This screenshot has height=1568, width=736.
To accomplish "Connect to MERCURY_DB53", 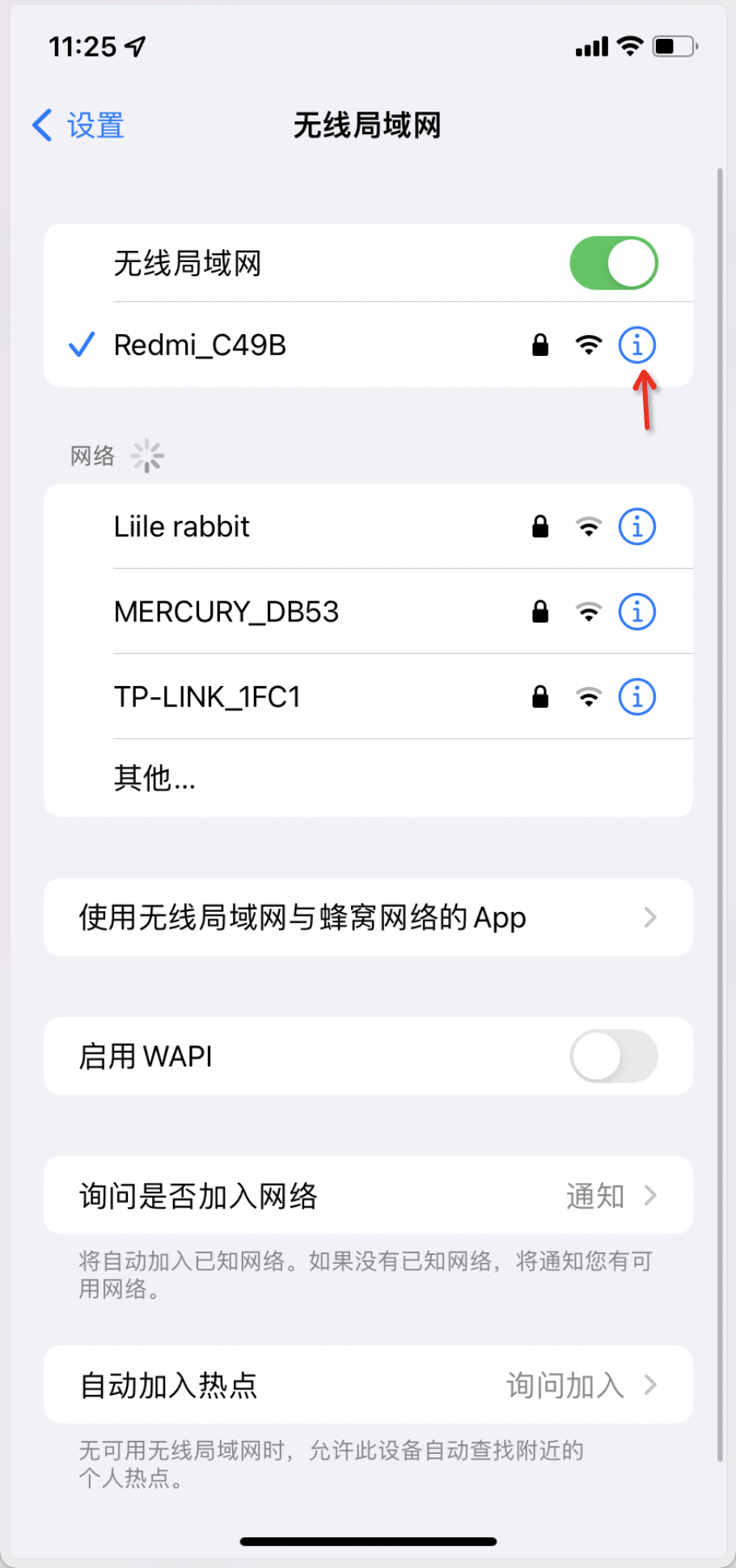I will pos(226,612).
